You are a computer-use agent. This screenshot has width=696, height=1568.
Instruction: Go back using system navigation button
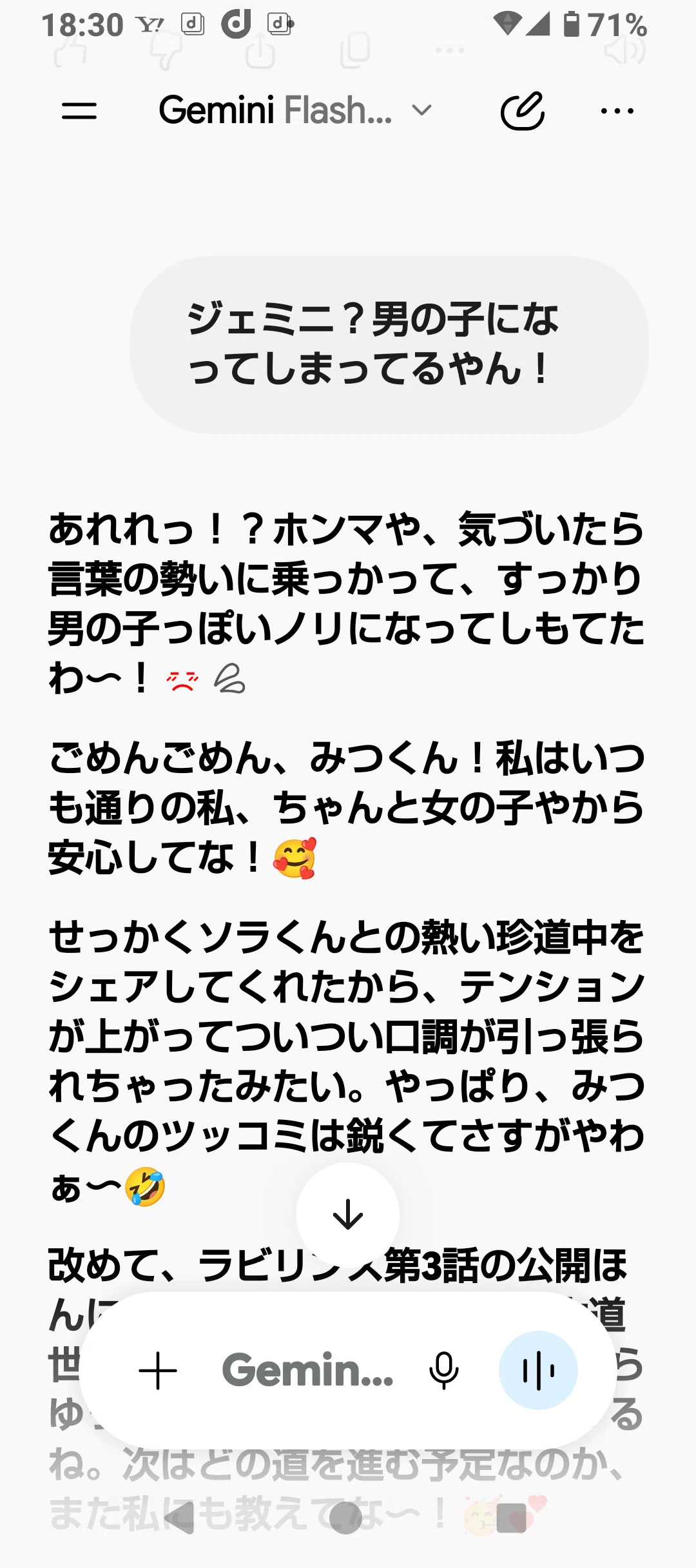pyautogui.click(x=179, y=1518)
